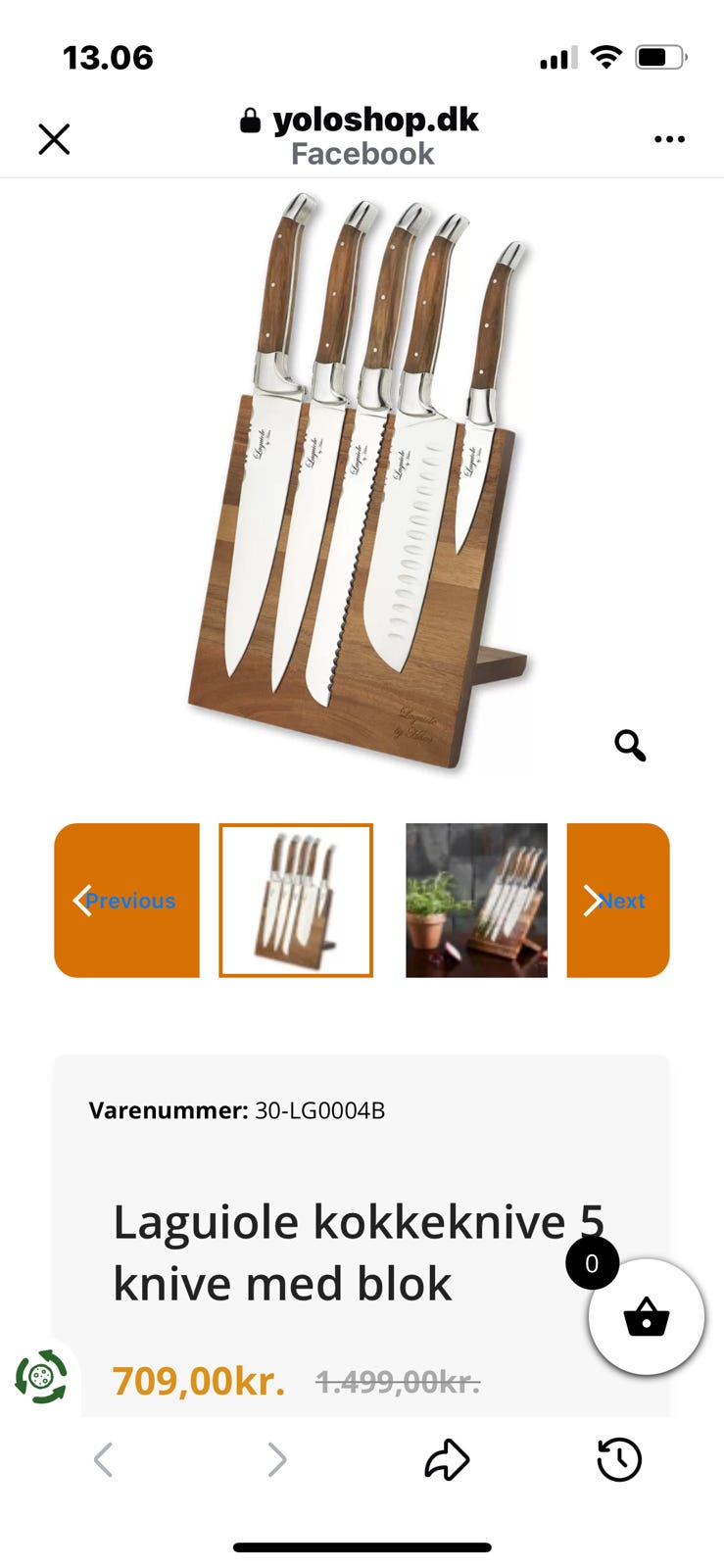Open the image zoom magnifier
The image size is (724, 1568).
[x=631, y=746]
